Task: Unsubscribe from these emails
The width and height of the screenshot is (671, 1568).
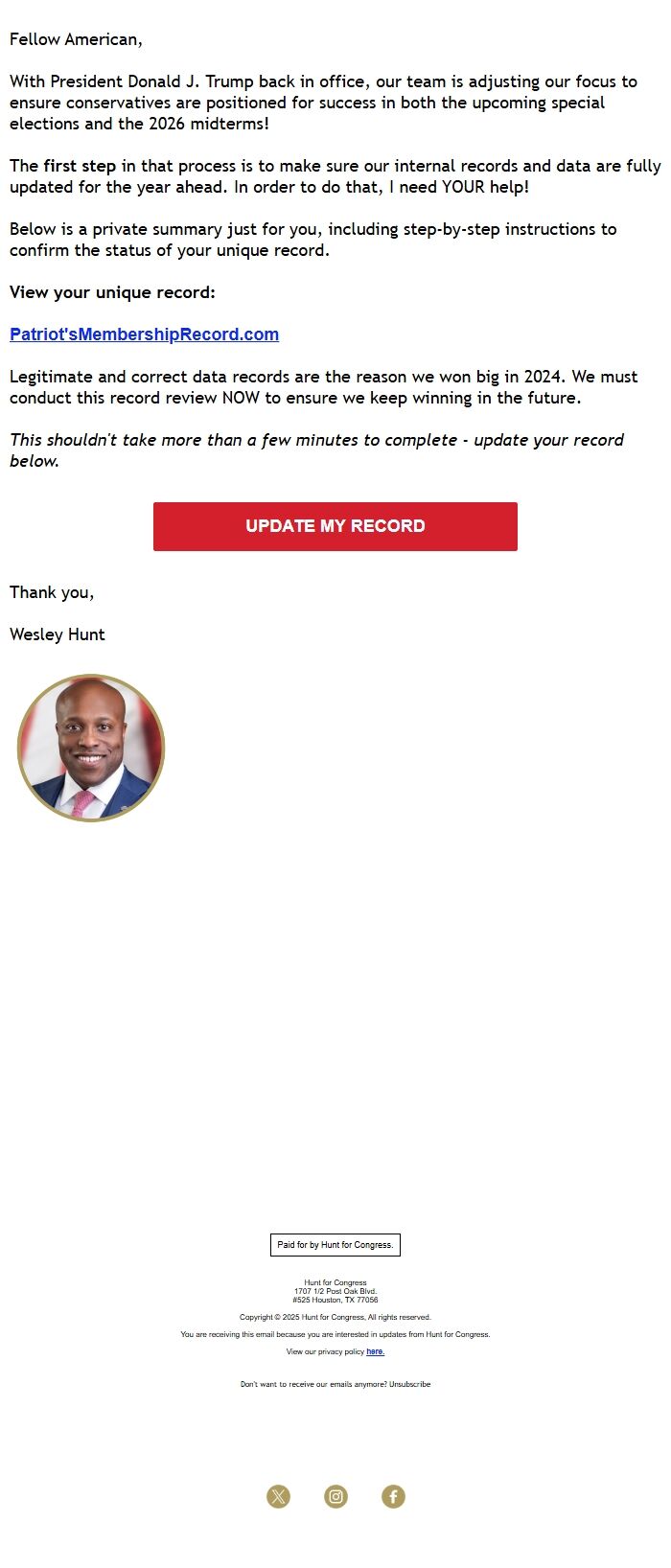Action: coord(409,1385)
